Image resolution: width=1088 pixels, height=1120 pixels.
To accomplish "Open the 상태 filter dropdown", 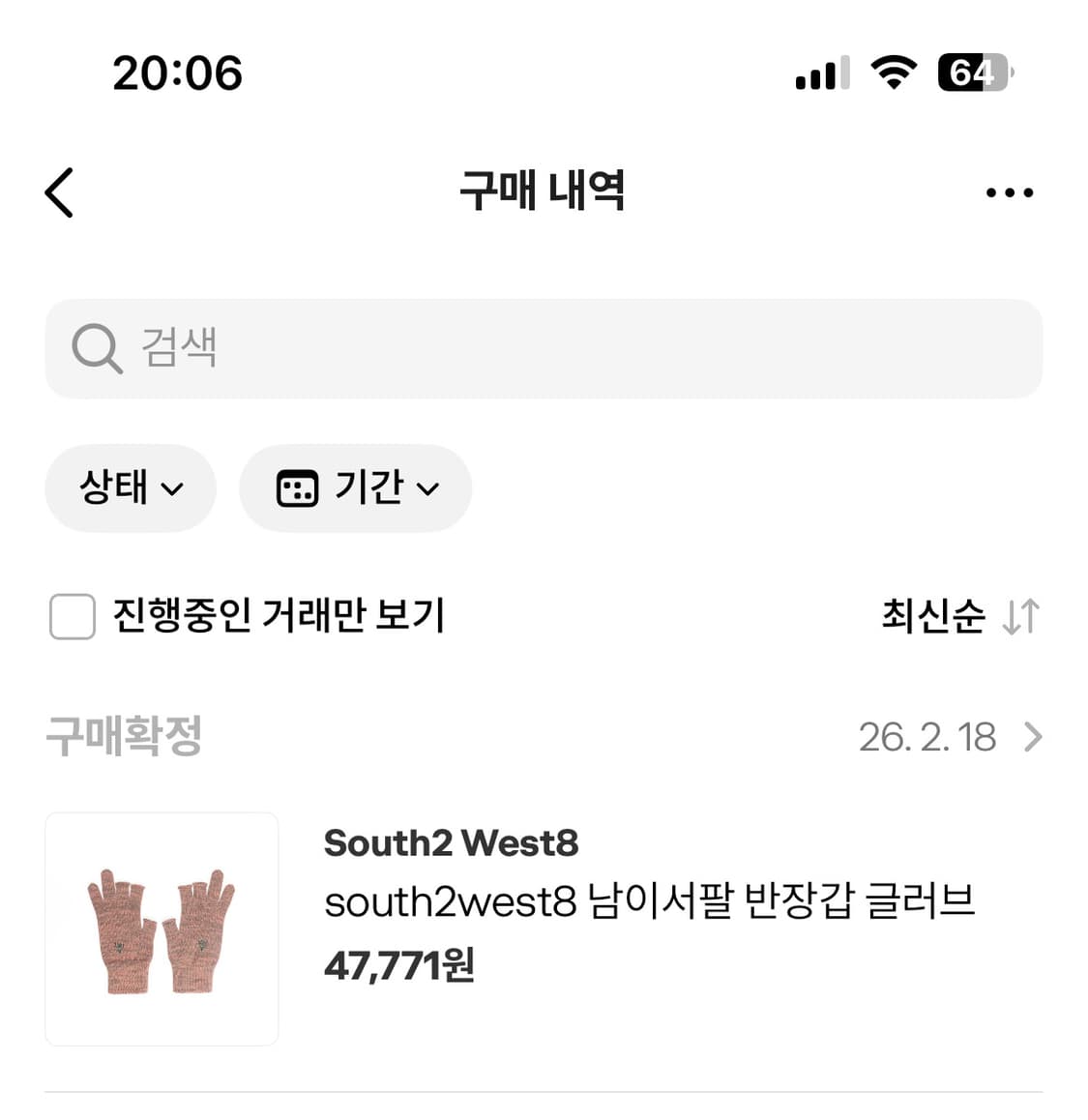I will click(131, 488).
